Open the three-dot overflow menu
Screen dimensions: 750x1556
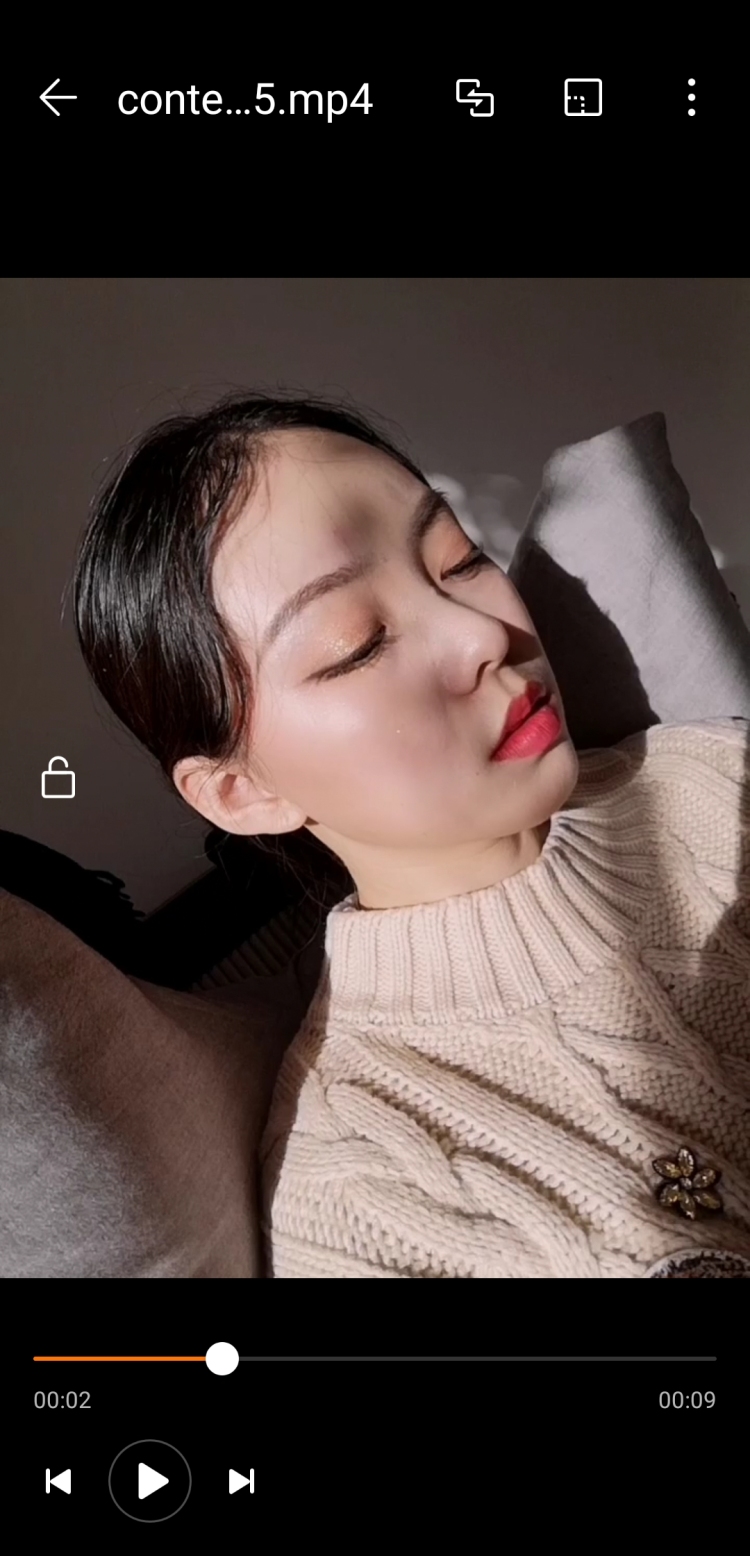(691, 98)
